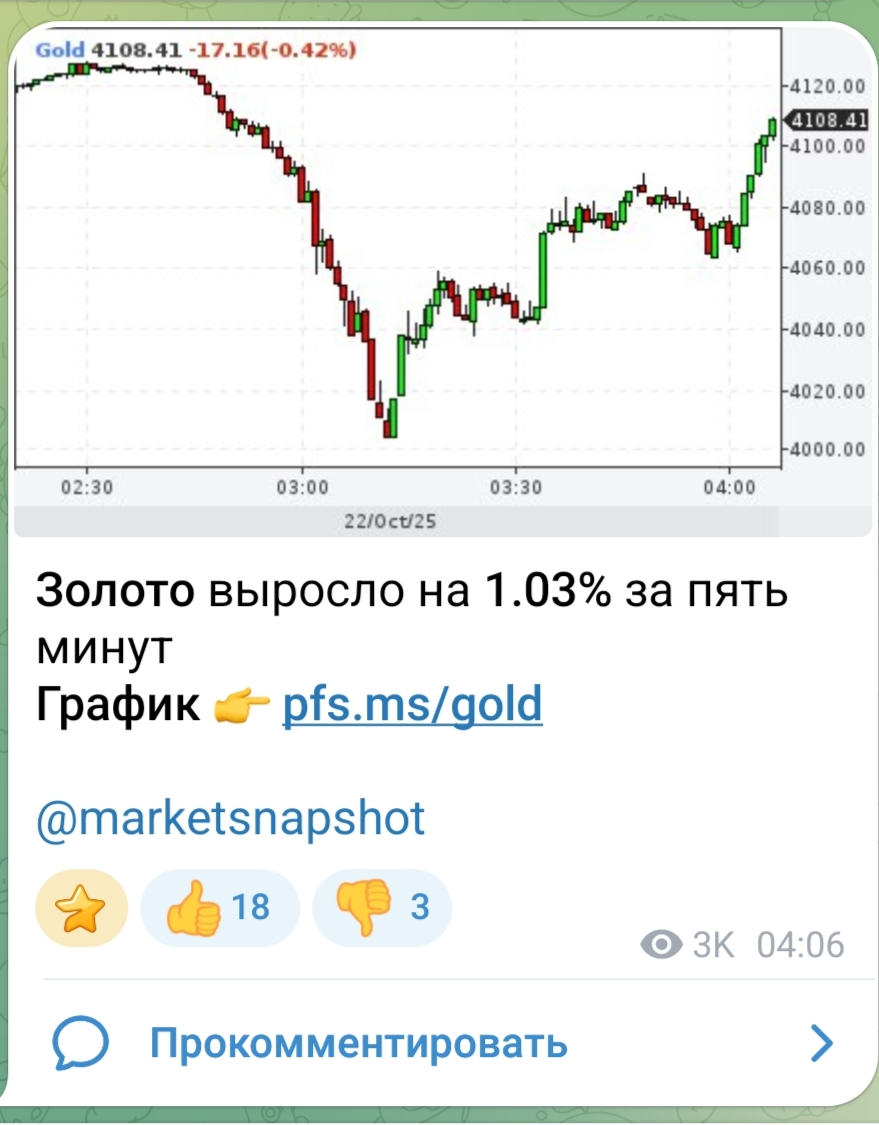This screenshot has height=1125, width=879.
Task: Open the @marketsnapshot channel mention
Action: point(231,818)
